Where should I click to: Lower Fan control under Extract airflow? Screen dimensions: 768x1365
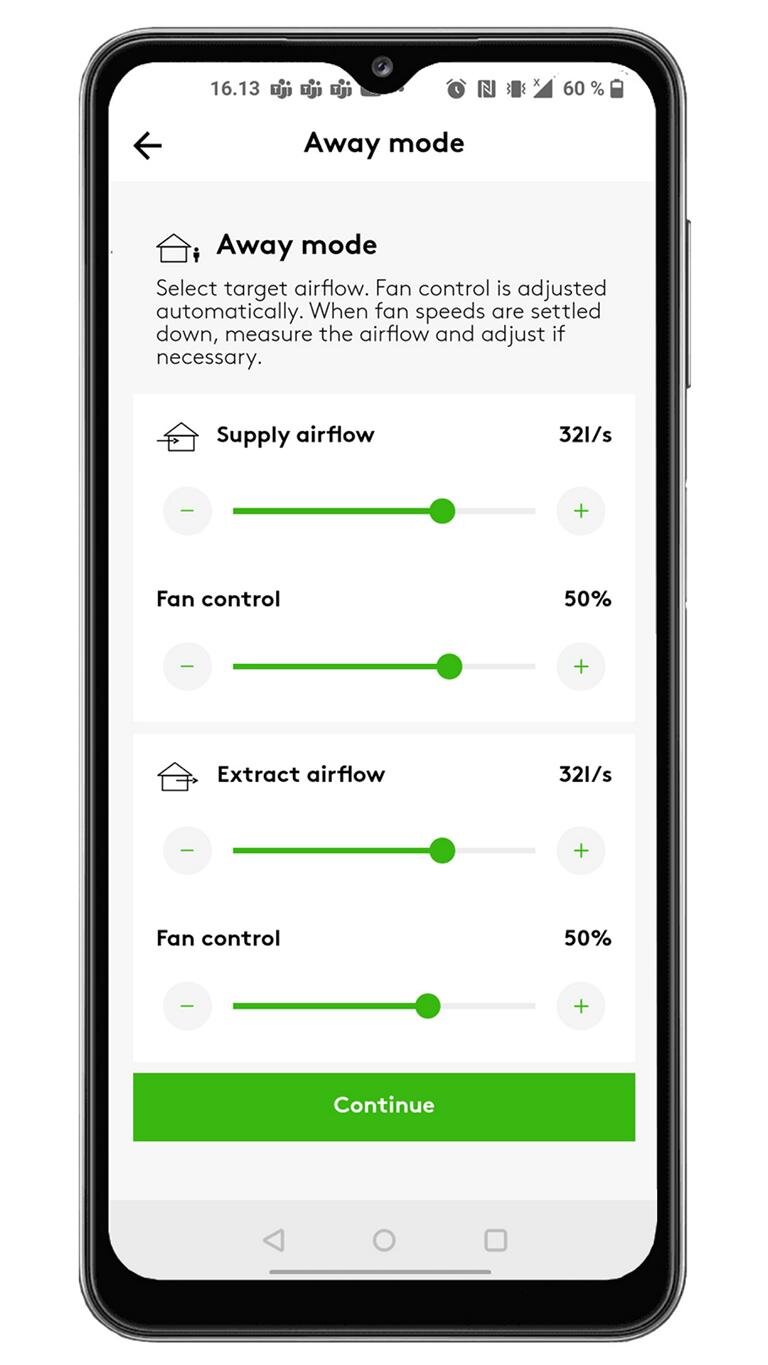pos(187,1006)
